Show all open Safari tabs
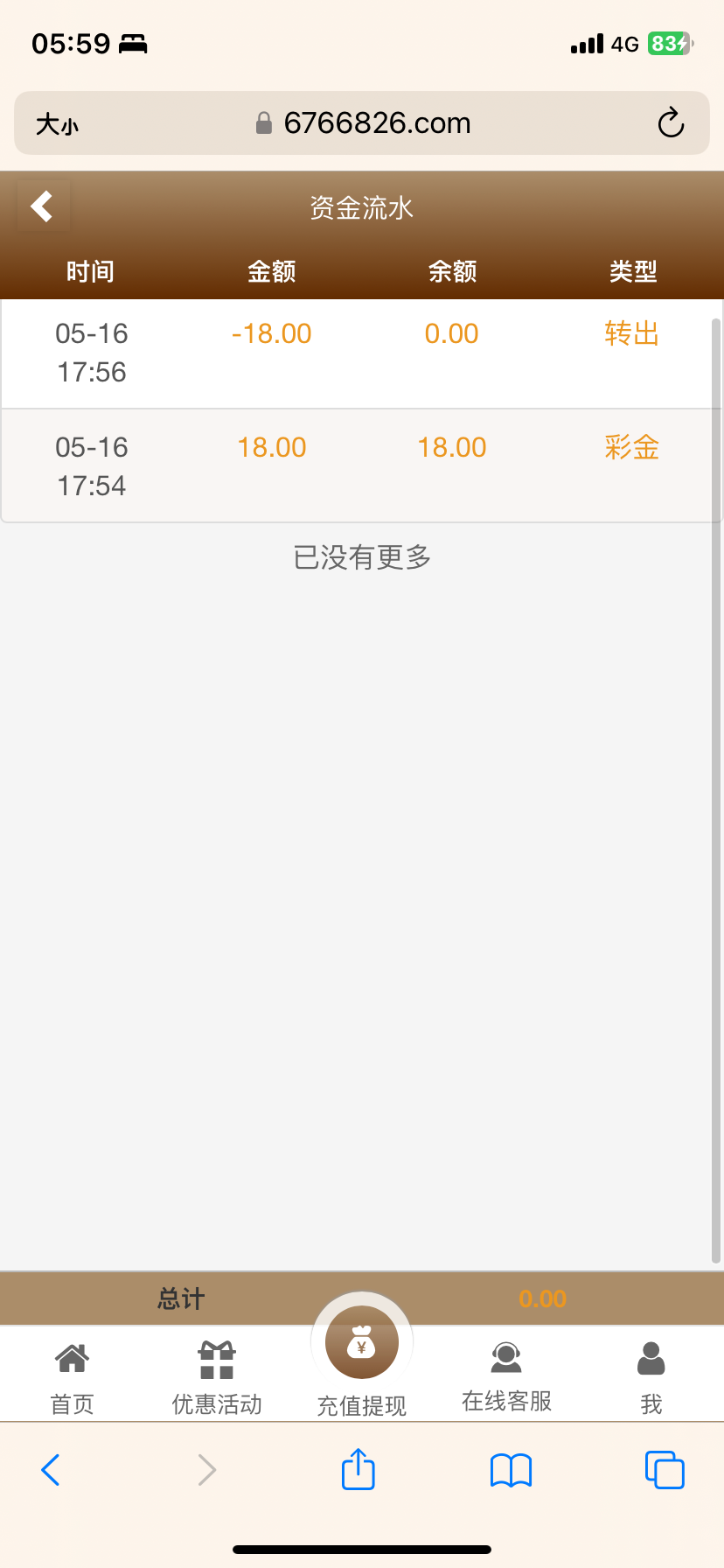The height and width of the screenshot is (1568, 724). (x=664, y=1470)
